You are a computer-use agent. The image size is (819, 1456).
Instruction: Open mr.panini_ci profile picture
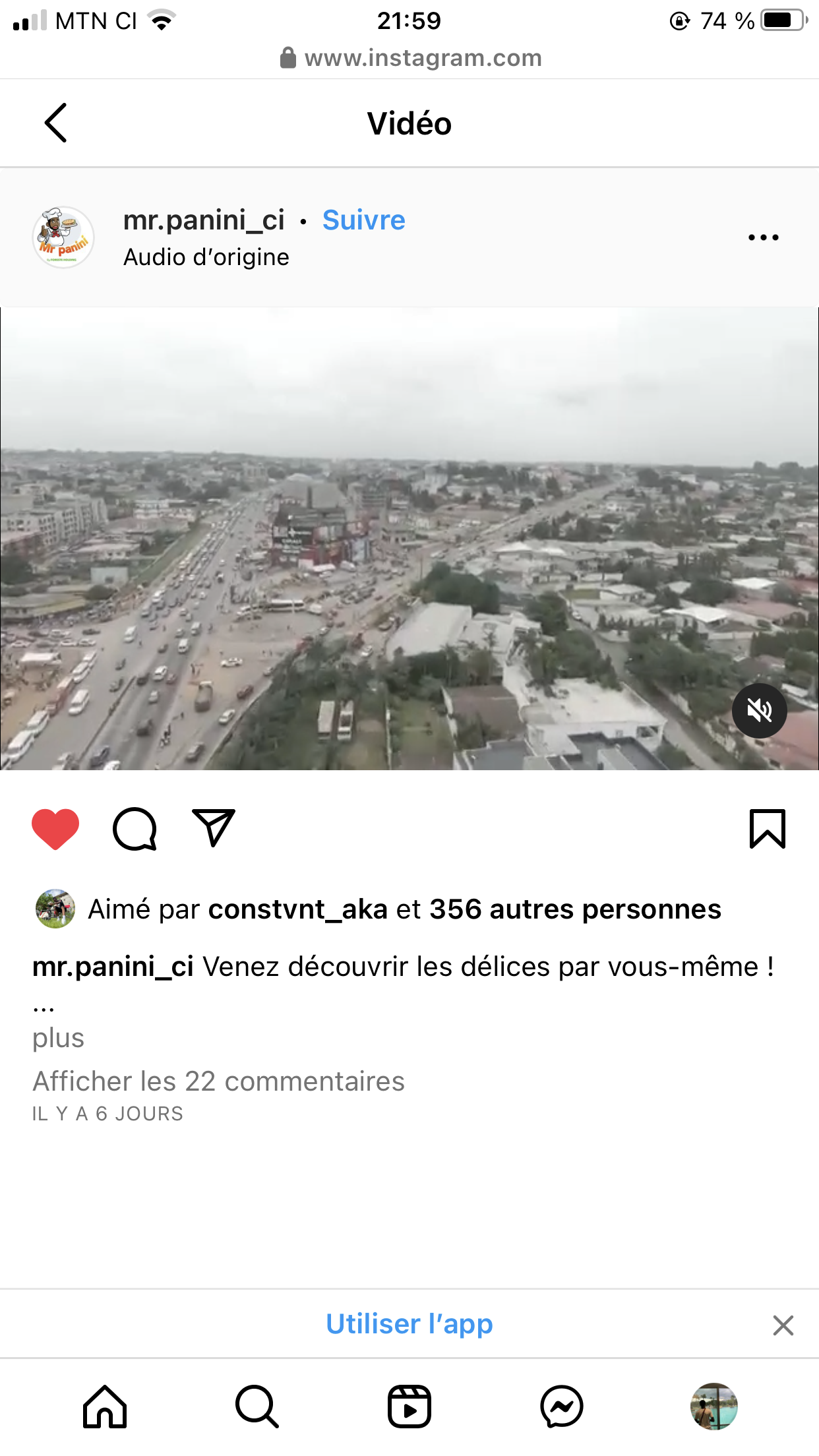pyautogui.click(x=63, y=237)
